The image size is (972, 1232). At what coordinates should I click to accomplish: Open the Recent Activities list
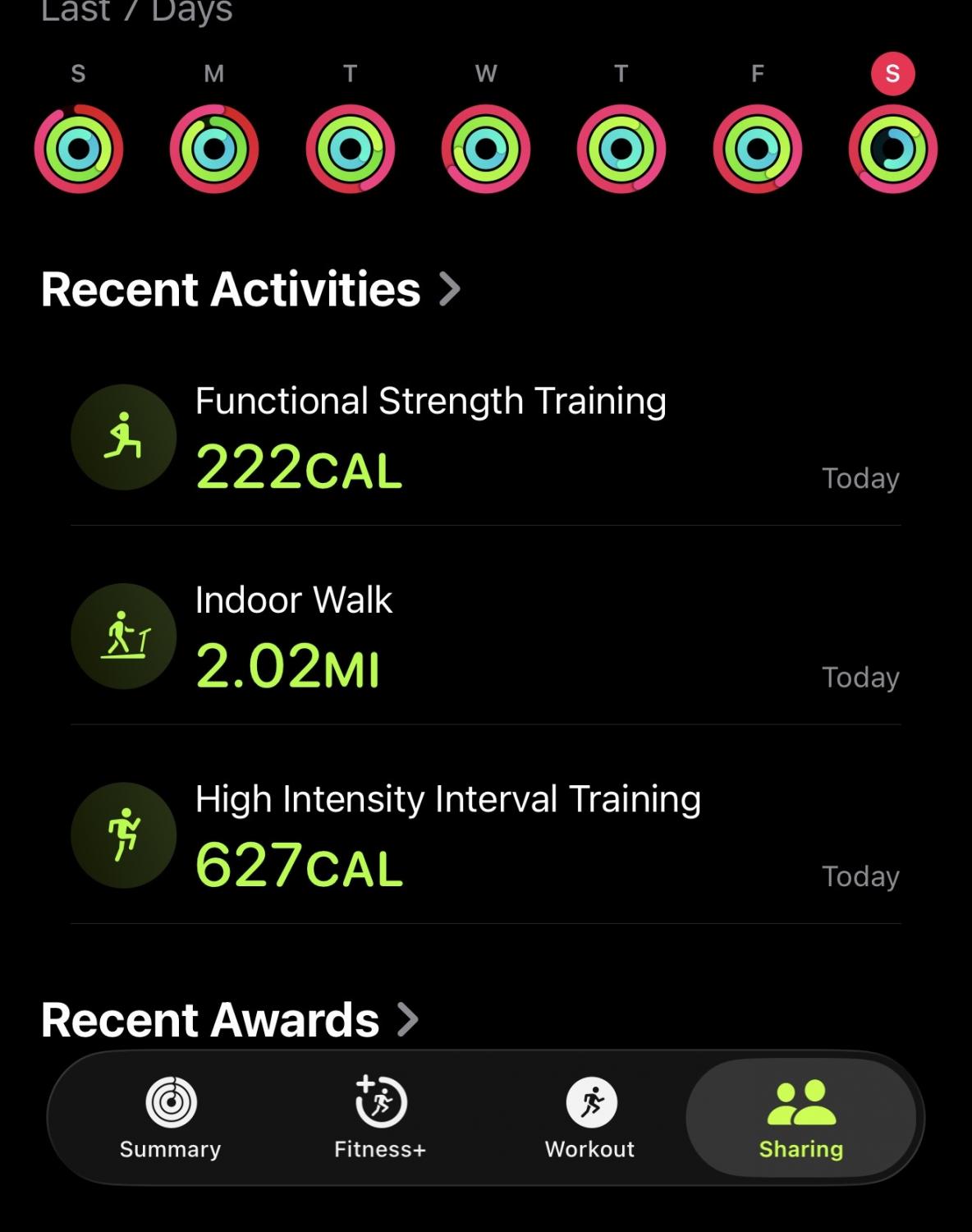click(x=250, y=290)
